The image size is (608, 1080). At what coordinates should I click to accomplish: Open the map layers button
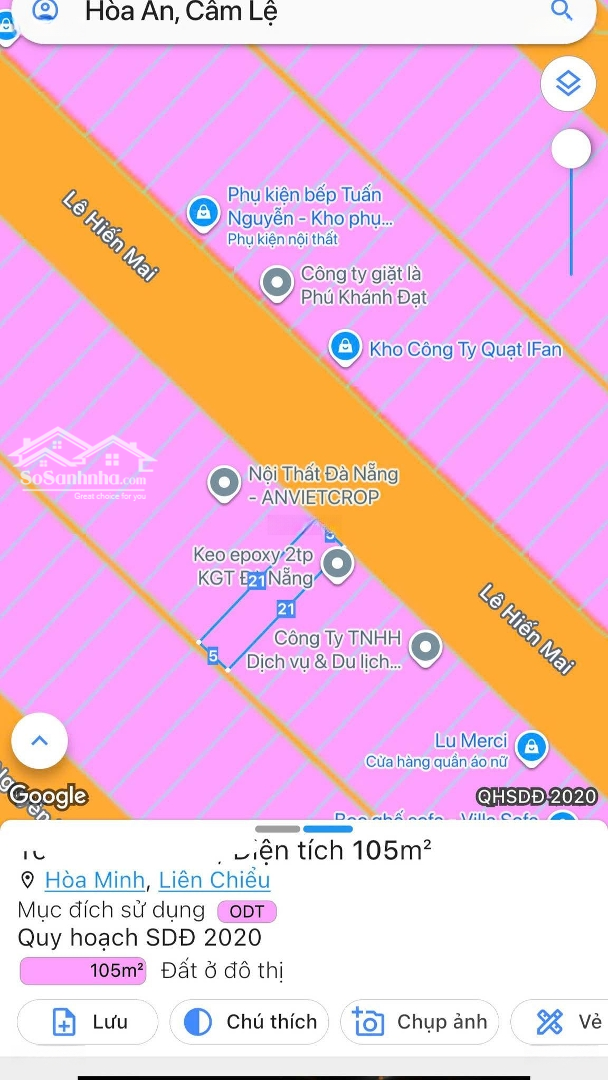(568, 85)
